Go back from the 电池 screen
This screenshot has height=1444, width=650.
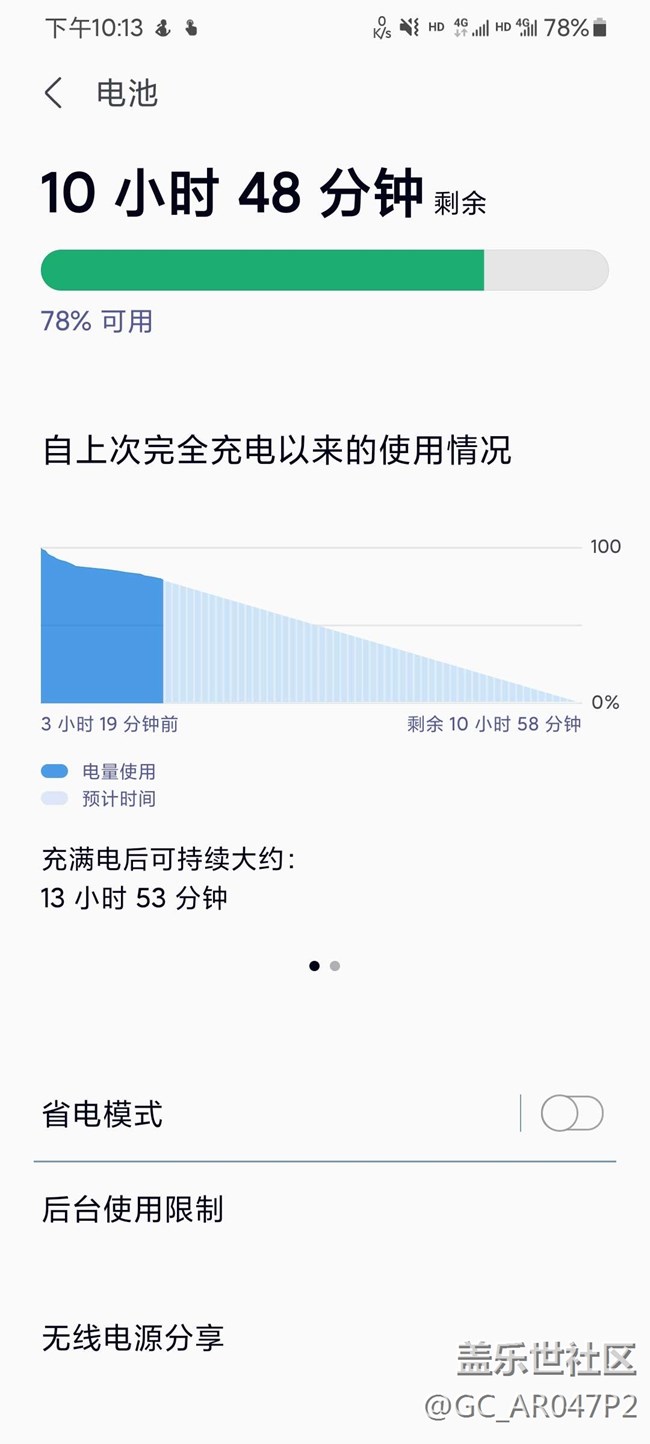click(x=54, y=94)
